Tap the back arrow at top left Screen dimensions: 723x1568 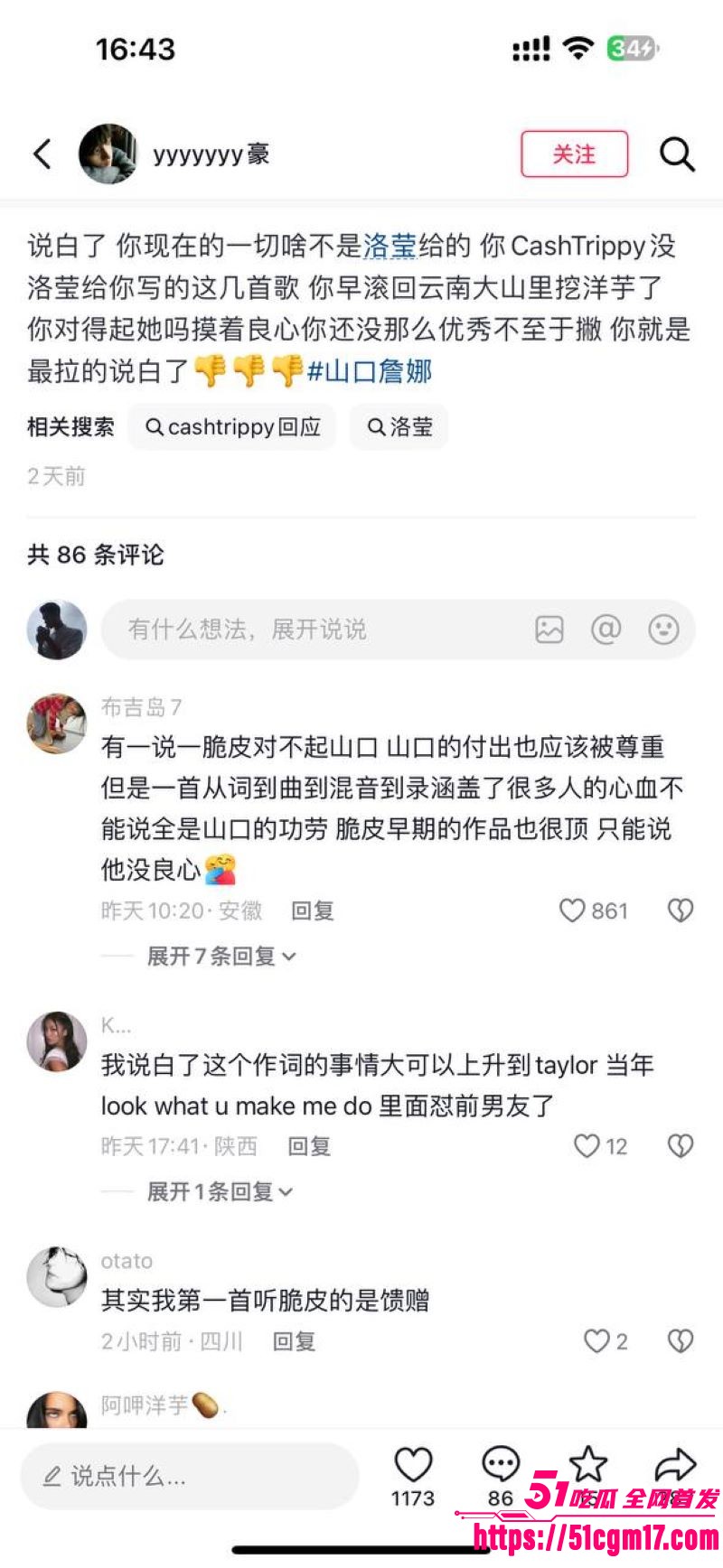tap(42, 154)
